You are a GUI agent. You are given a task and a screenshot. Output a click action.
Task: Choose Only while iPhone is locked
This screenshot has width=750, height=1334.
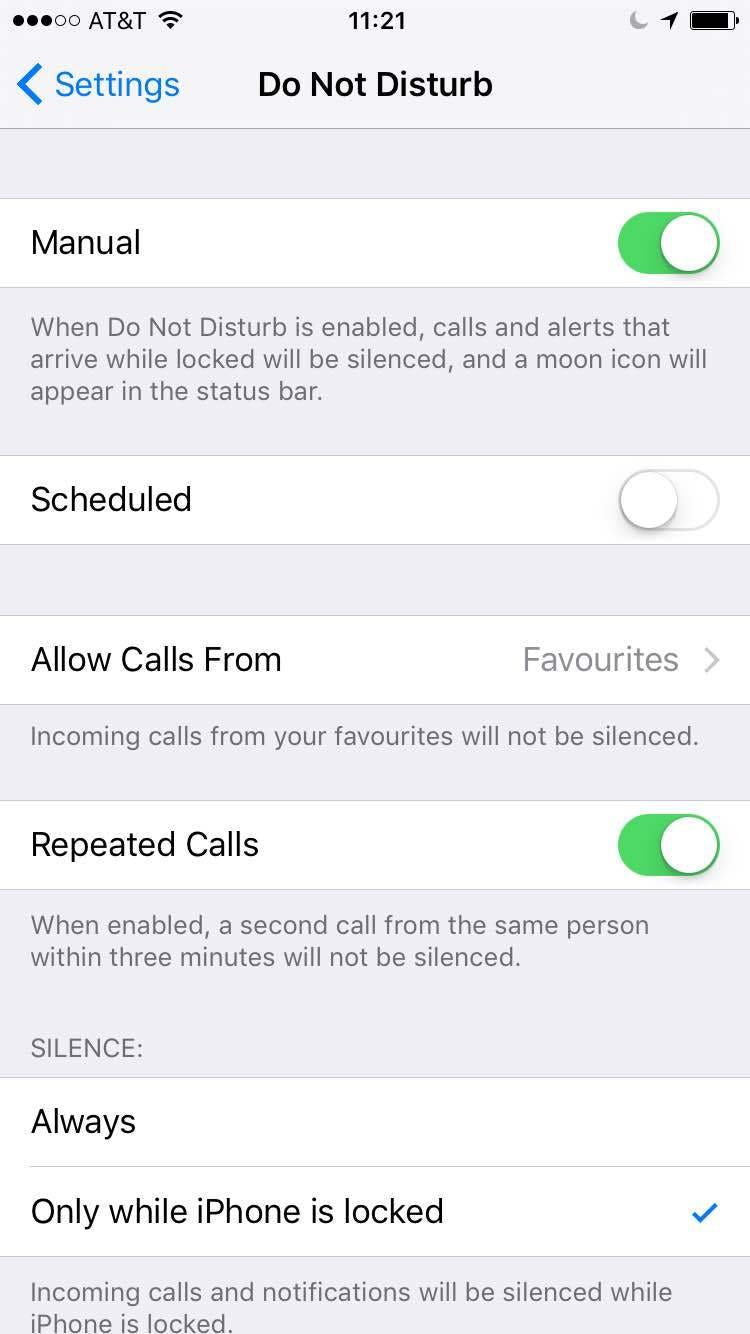(375, 1212)
